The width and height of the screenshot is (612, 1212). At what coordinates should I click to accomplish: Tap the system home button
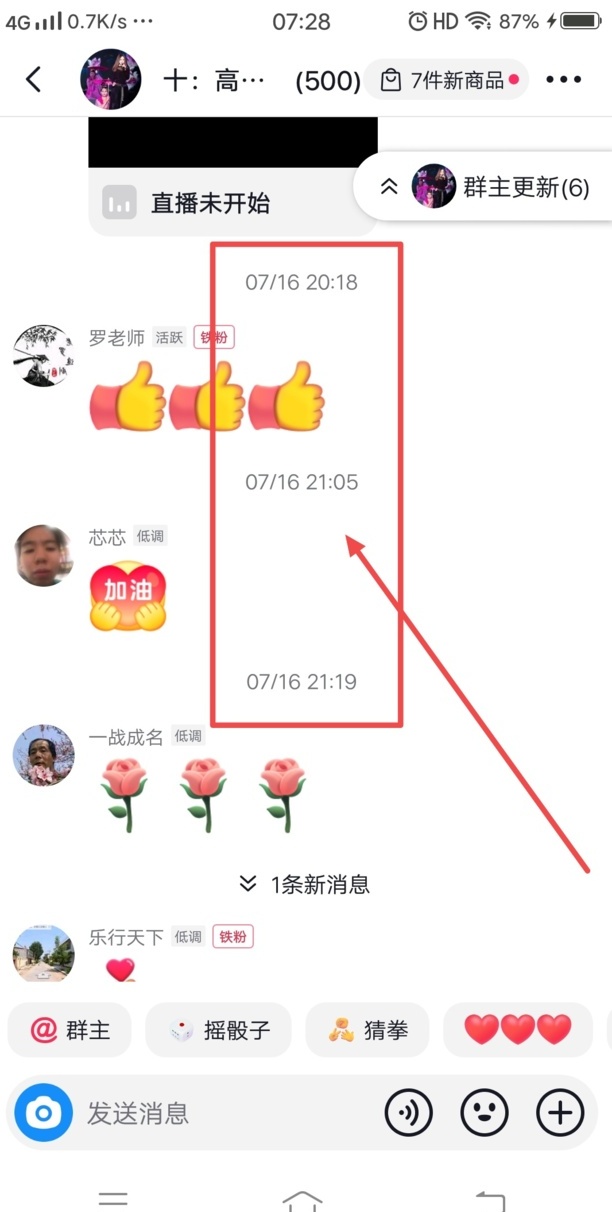coord(303,1199)
